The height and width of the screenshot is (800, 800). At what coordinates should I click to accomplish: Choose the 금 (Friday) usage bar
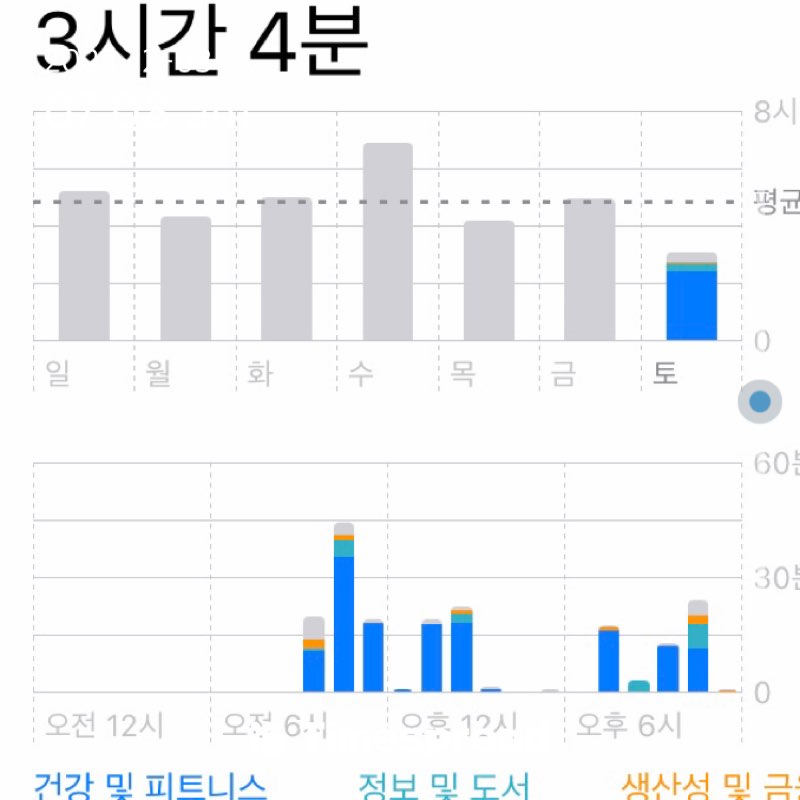590,270
